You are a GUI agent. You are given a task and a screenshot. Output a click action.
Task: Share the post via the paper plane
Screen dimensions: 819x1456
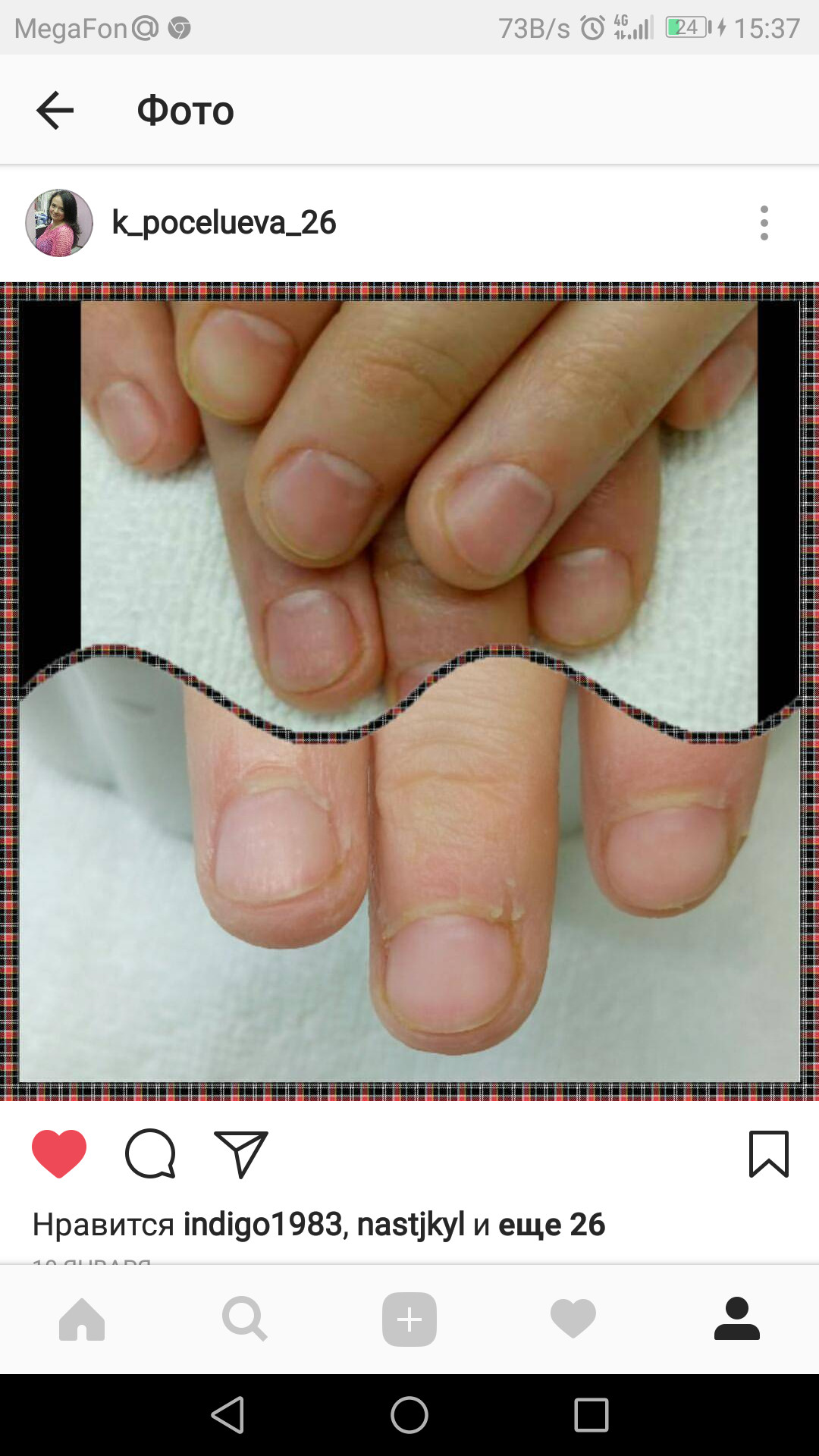(x=241, y=1153)
